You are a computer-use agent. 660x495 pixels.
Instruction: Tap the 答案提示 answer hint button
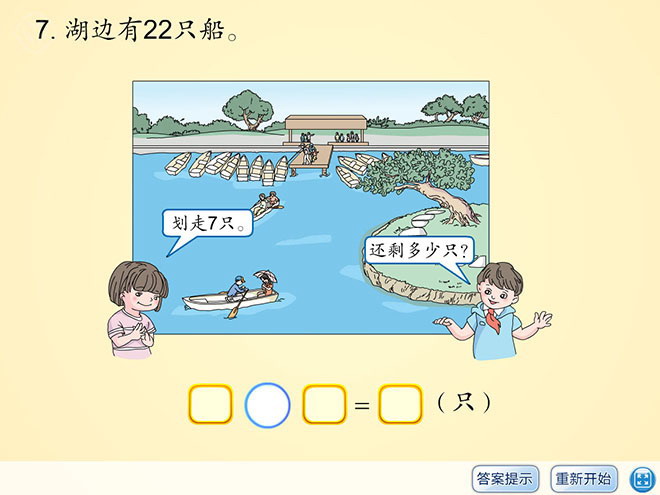pyautogui.click(x=505, y=477)
